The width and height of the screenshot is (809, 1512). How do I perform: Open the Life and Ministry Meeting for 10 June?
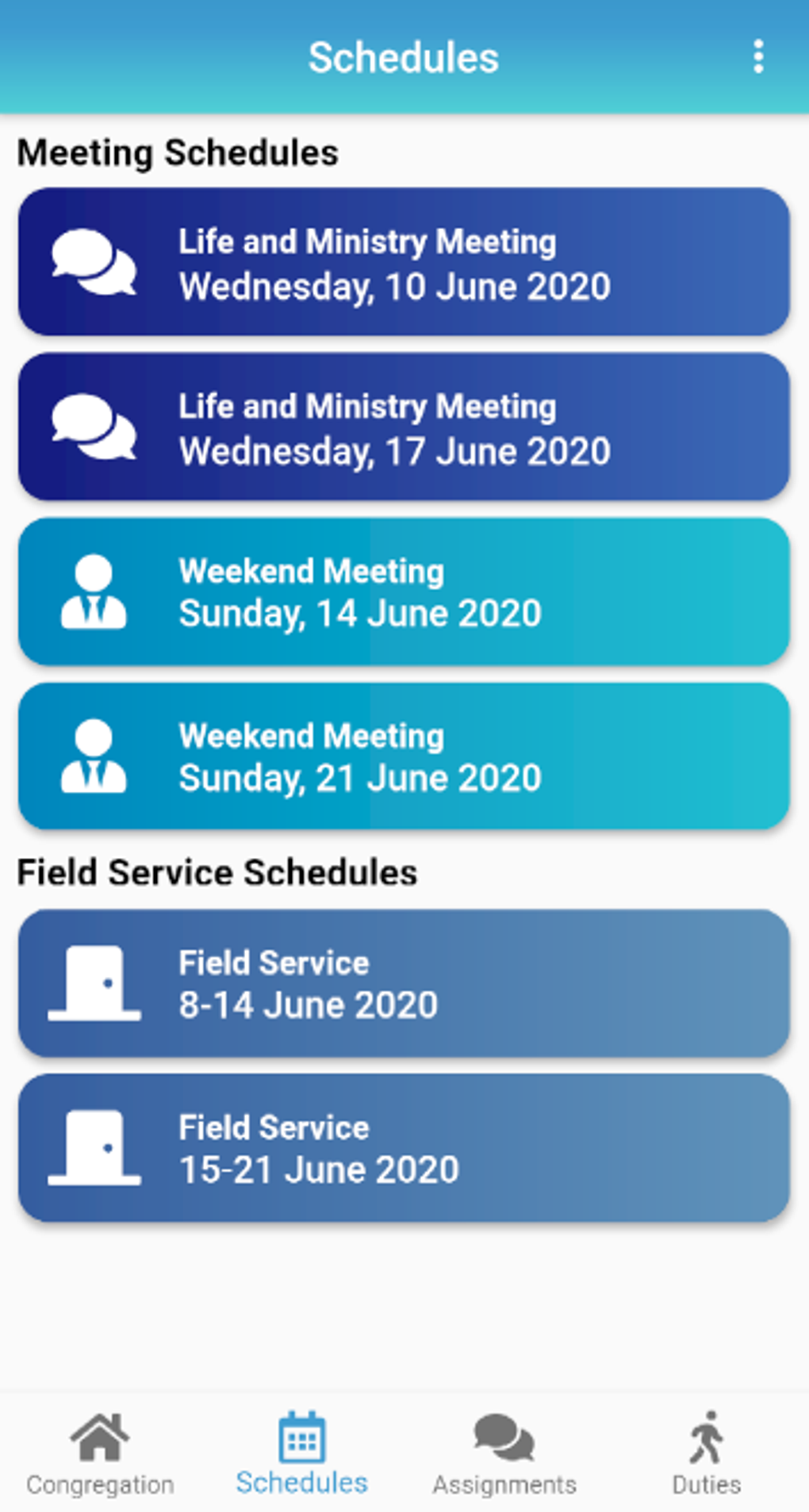point(403,262)
